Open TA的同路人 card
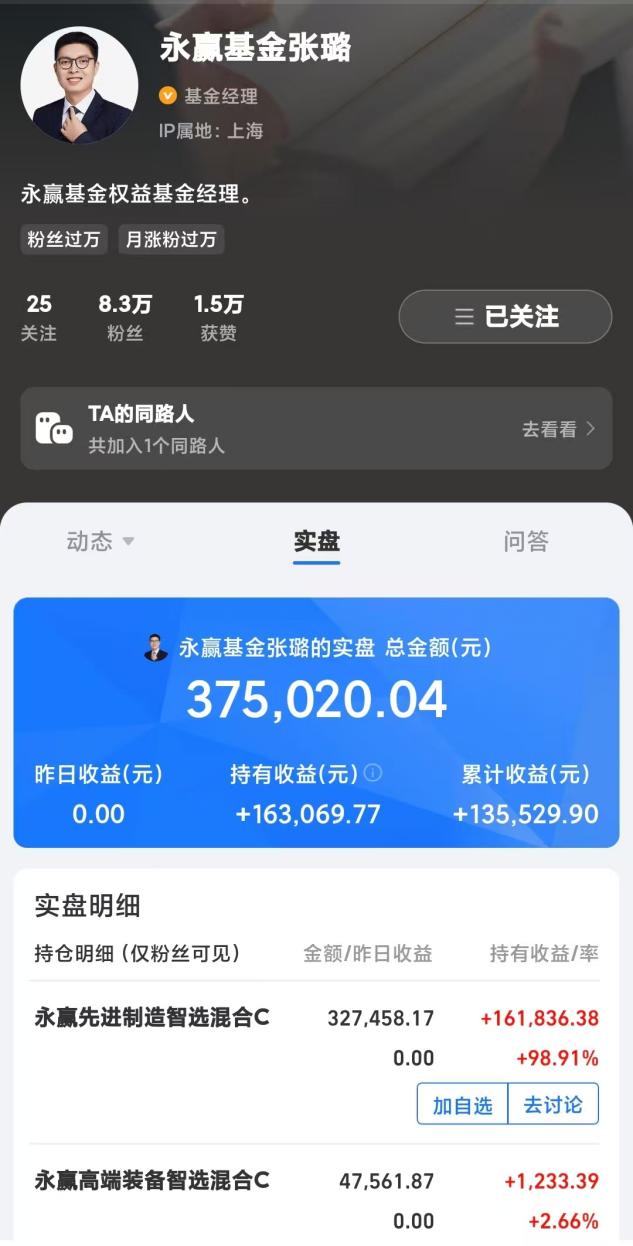This screenshot has width=633, height=1246. coord(316,429)
